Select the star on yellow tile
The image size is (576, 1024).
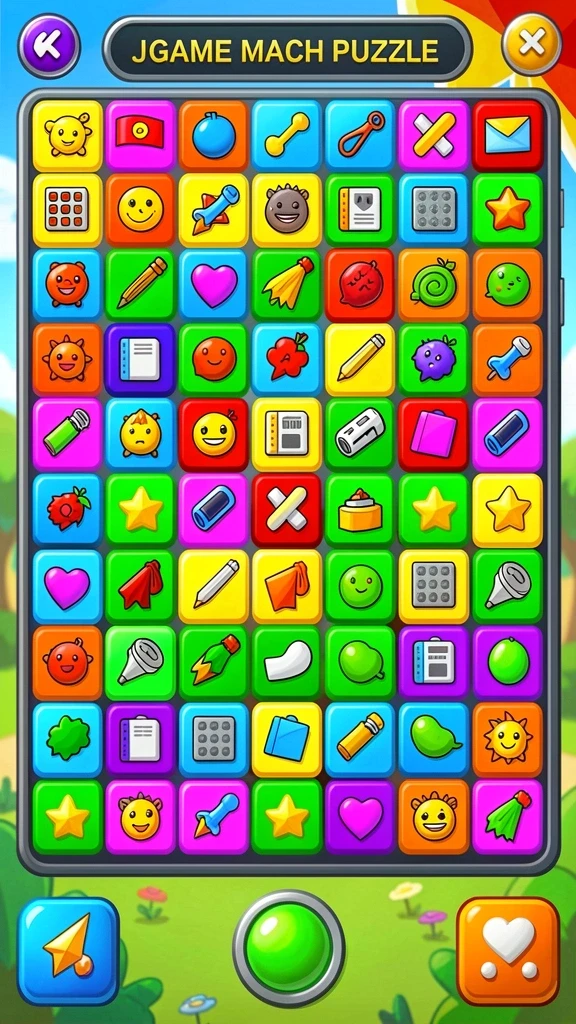[x=507, y=510]
